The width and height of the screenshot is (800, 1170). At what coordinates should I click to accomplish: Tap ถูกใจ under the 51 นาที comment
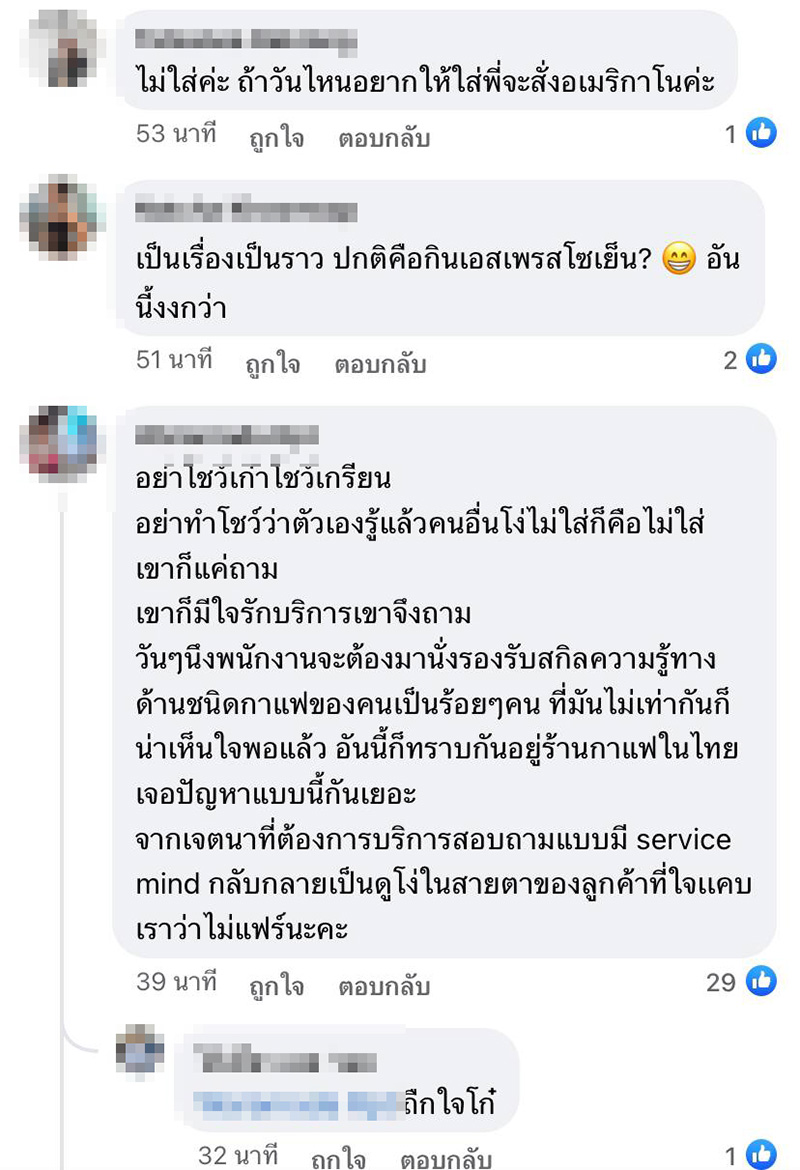[273, 364]
